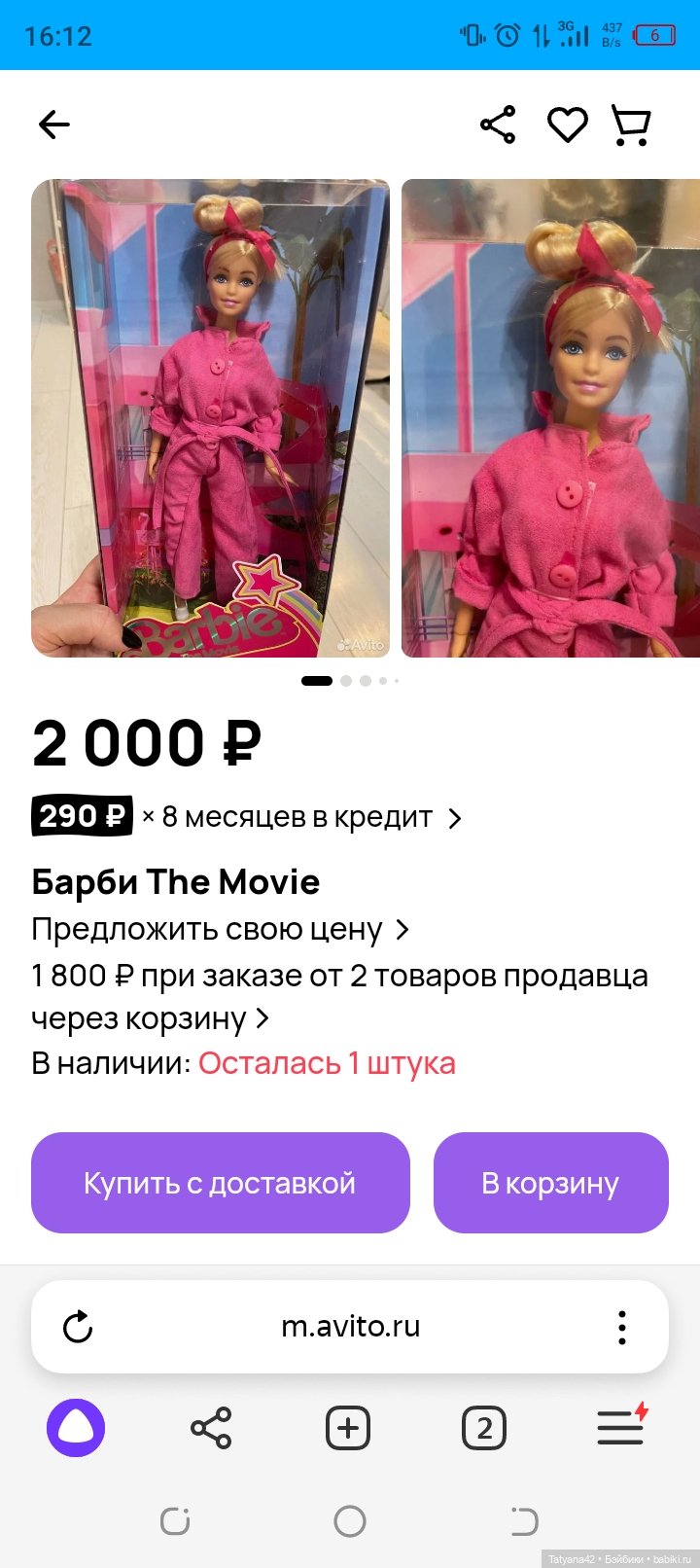The height and width of the screenshot is (1568, 700).
Task: Add listing to favorites with heart
Action: 567,125
